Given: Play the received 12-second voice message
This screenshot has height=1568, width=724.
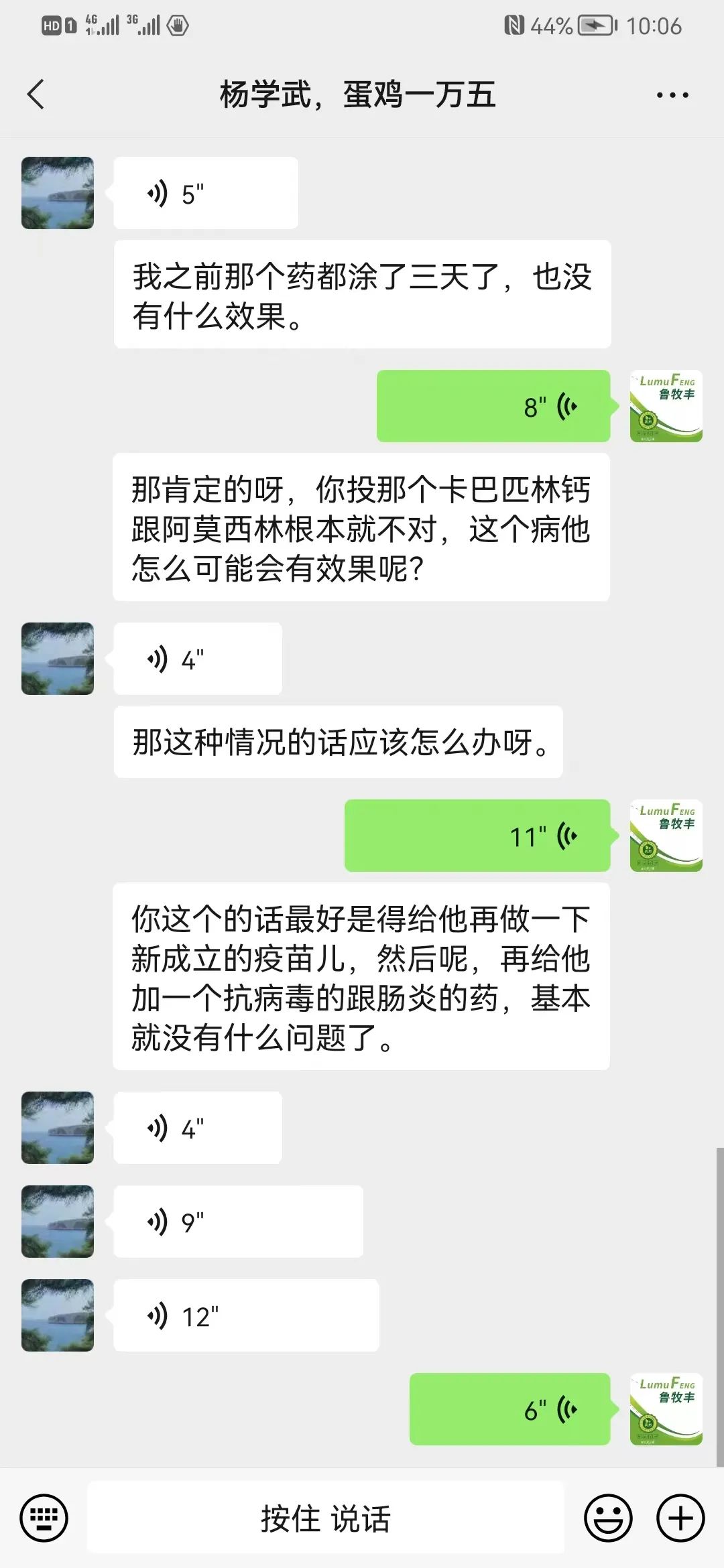Looking at the screenshot, I should pos(246,1315).
